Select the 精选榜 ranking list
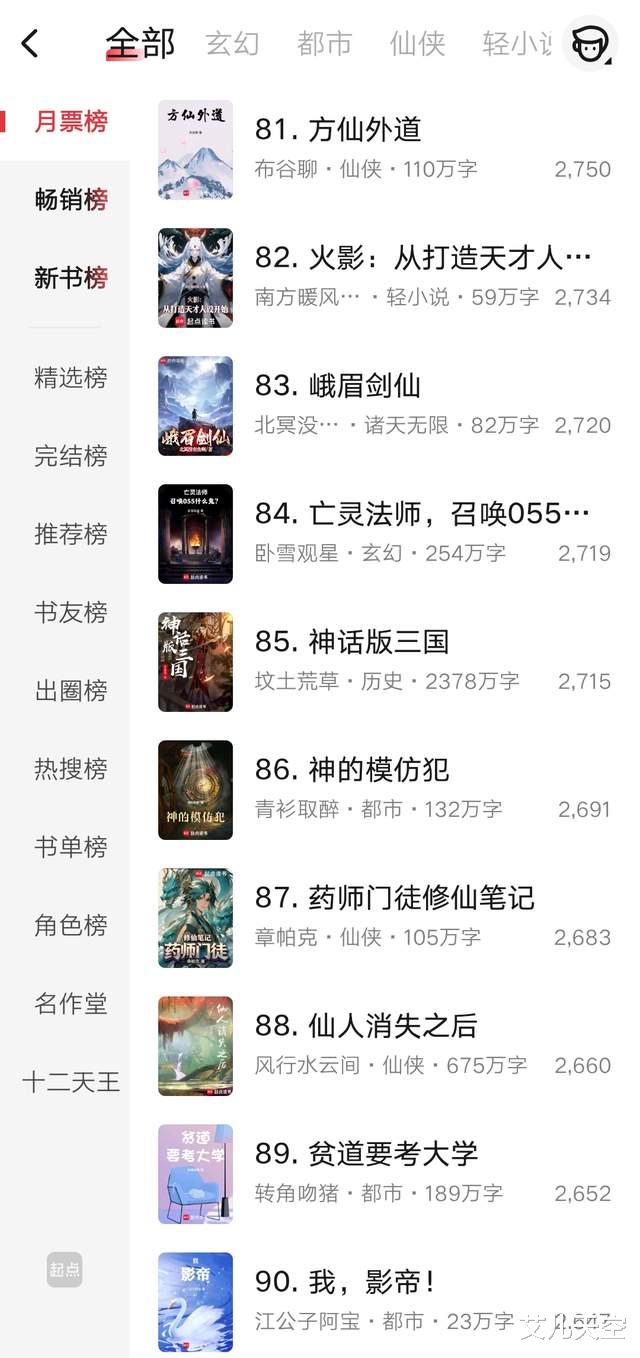The height and width of the screenshot is (1358, 640). [70, 378]
